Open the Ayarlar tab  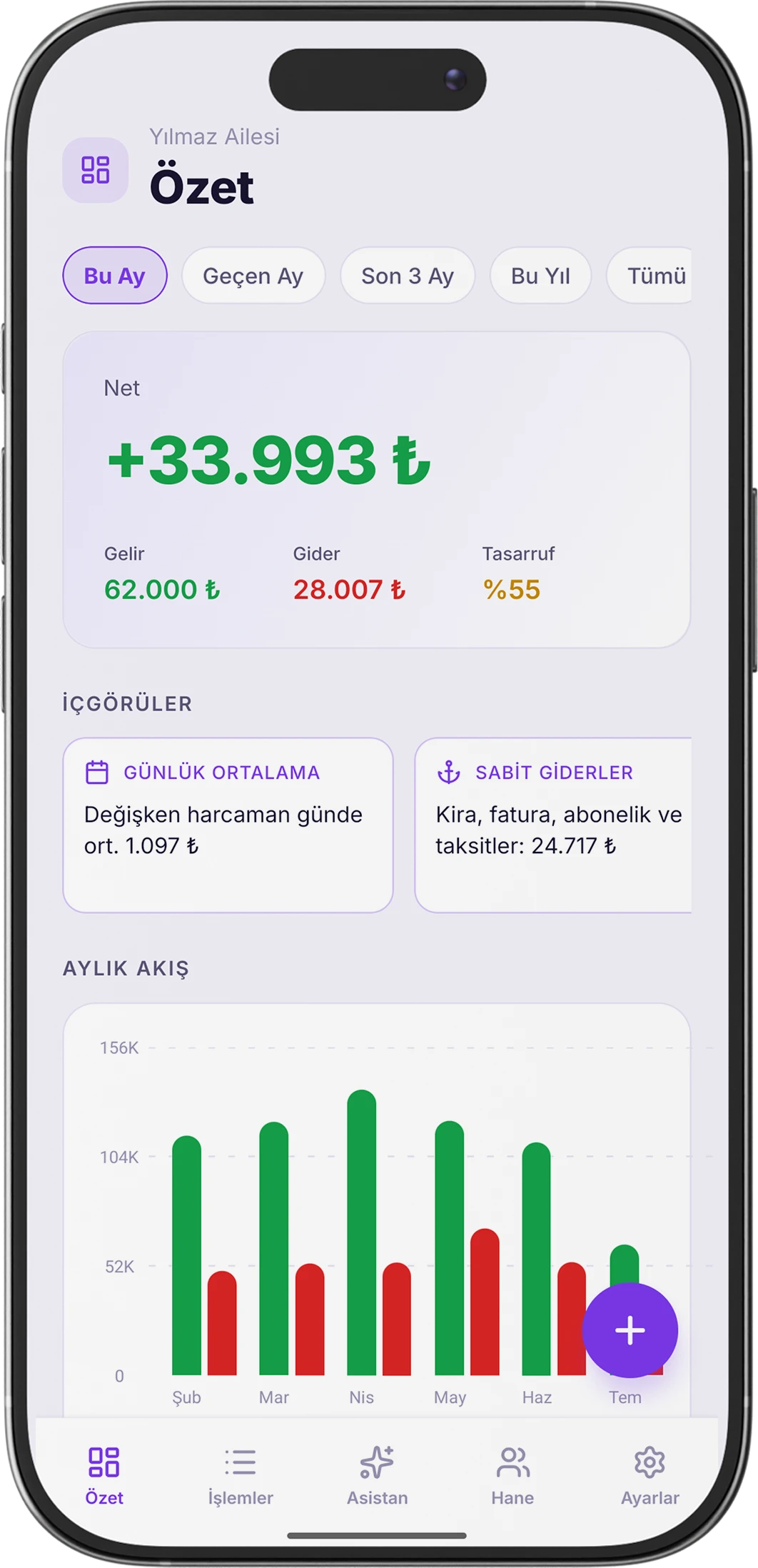[650, 1476]
